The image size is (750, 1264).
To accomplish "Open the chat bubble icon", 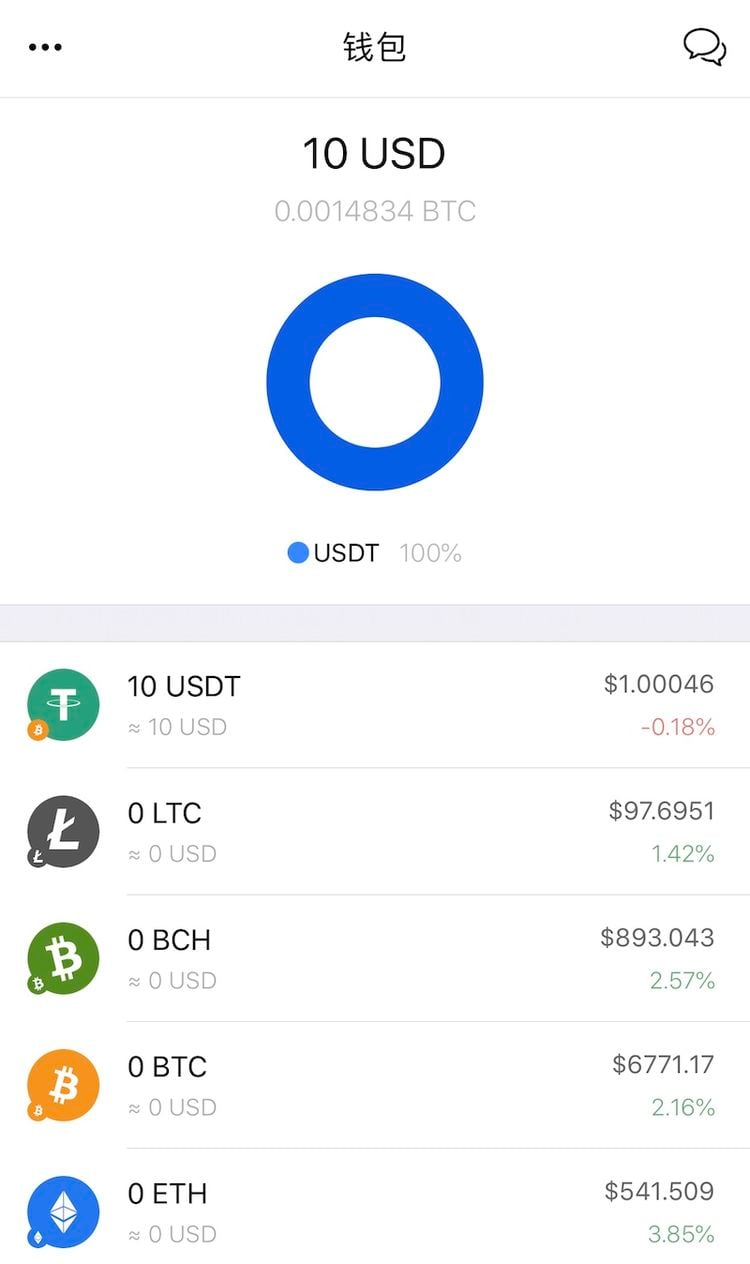I will (x=706, y=47).
